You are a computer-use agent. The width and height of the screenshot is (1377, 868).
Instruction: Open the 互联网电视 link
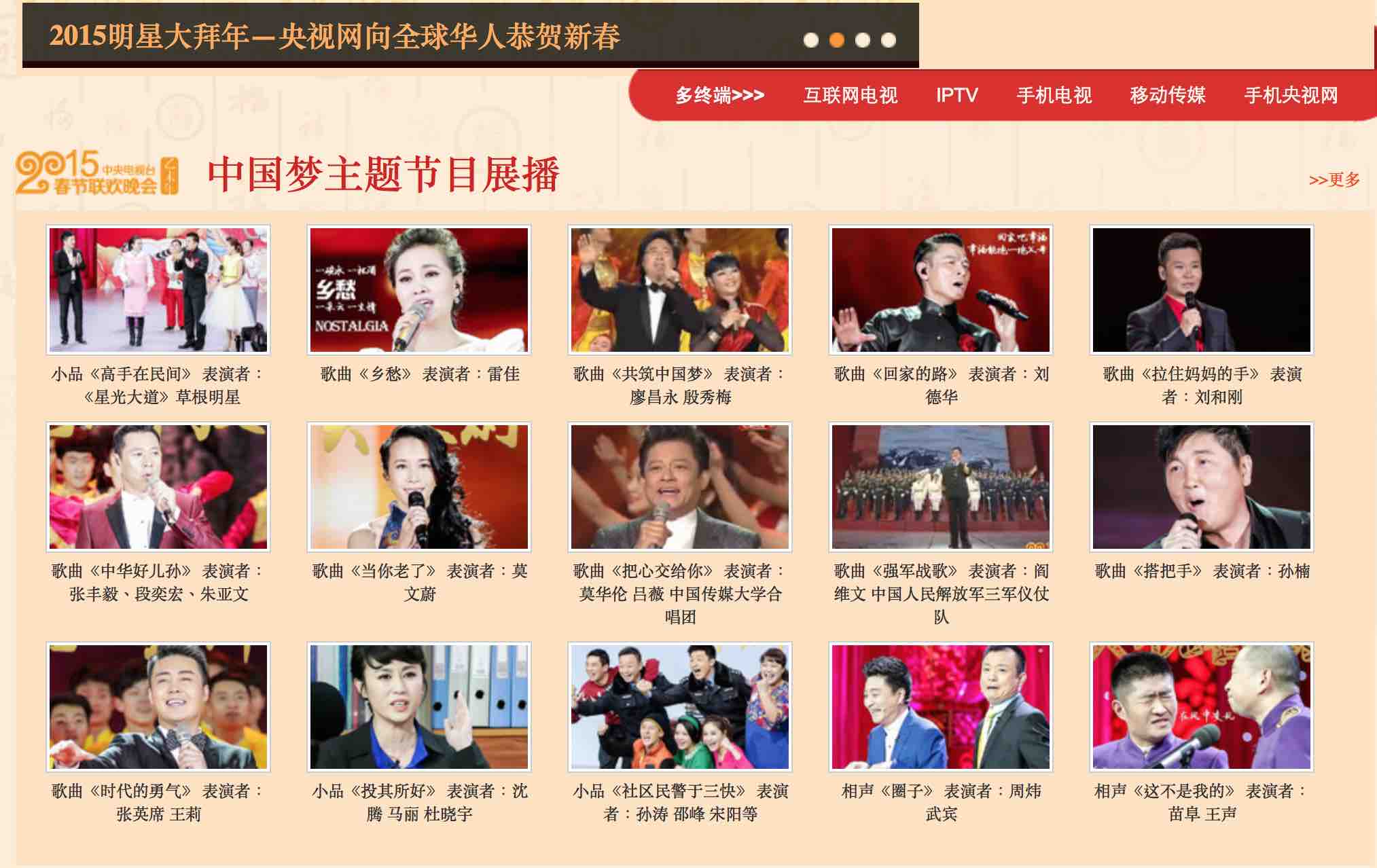coord(850,95)
